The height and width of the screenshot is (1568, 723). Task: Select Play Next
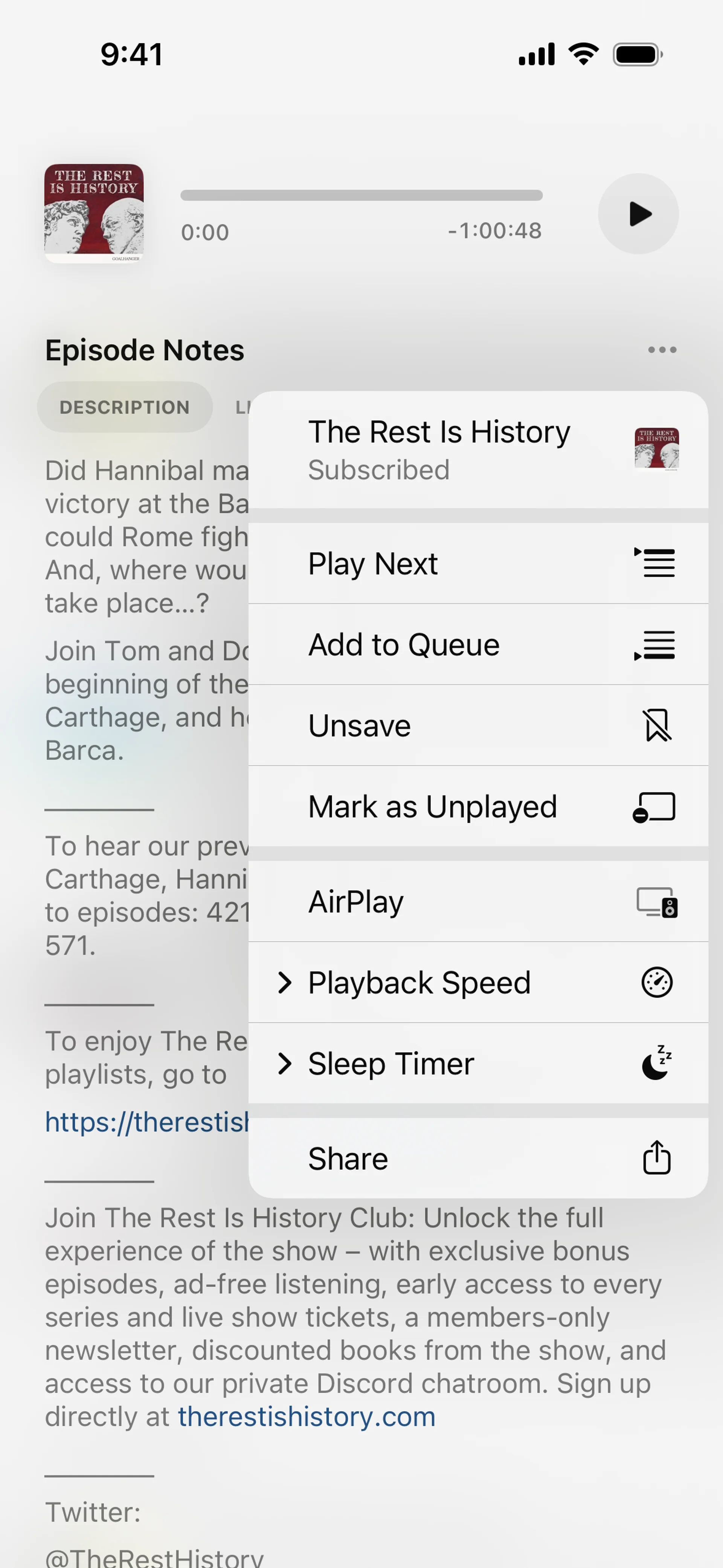coord(478,563)
